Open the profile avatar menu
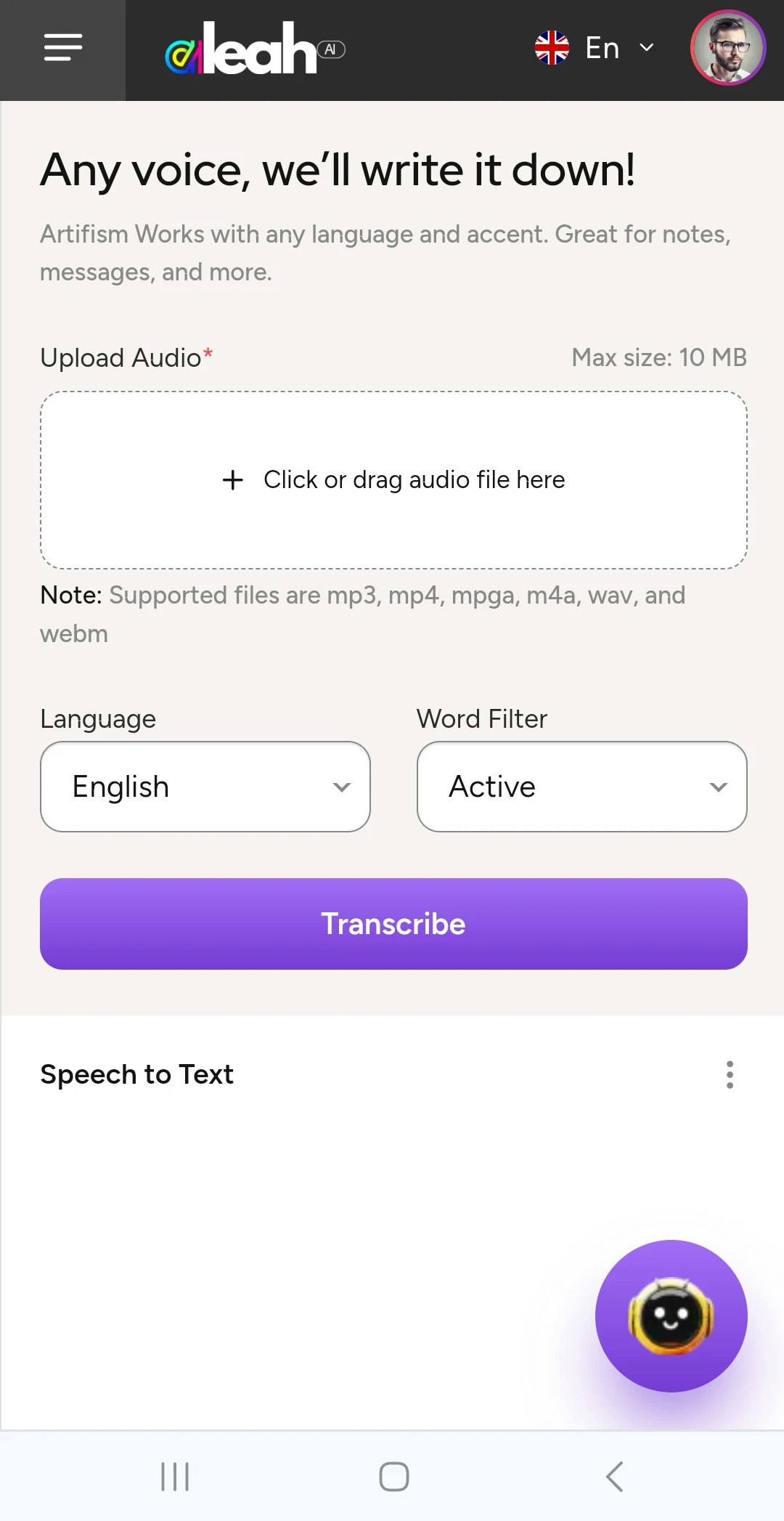Image resolution: width=784 pixels, height=1521 pixels. (727, 48)
